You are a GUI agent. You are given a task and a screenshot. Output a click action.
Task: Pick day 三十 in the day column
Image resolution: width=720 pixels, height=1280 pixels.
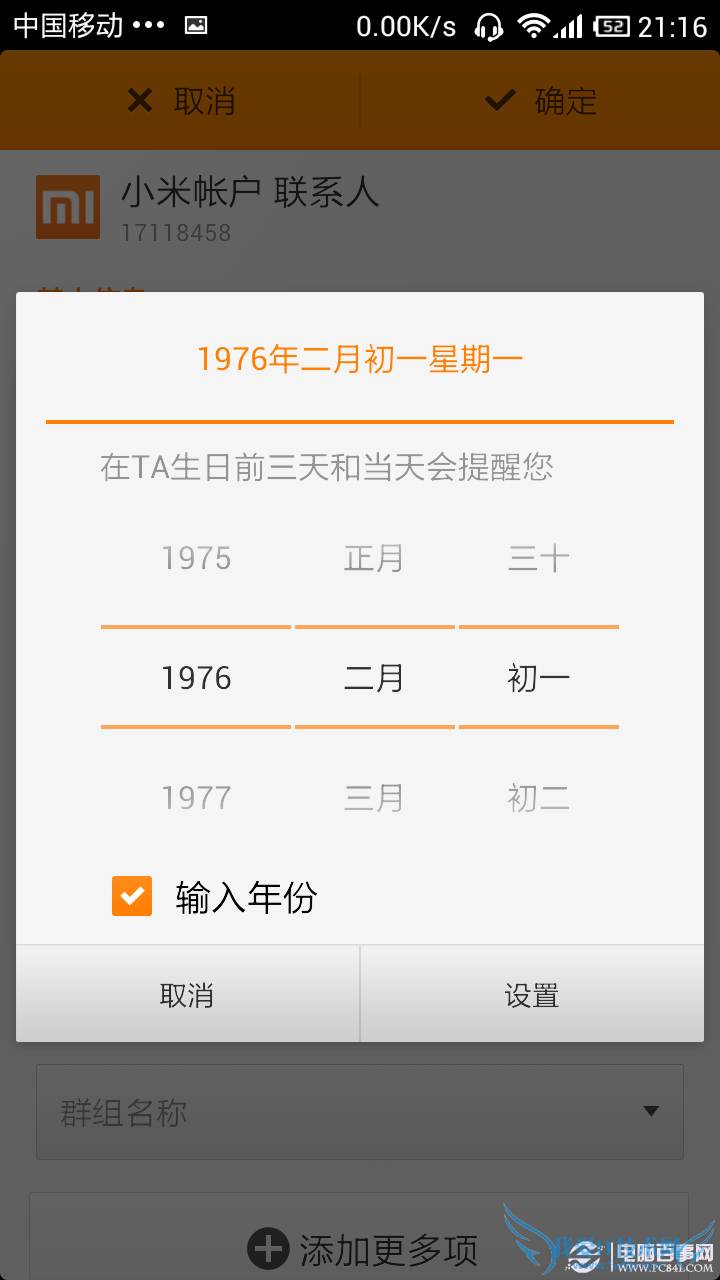click(538, 558)
